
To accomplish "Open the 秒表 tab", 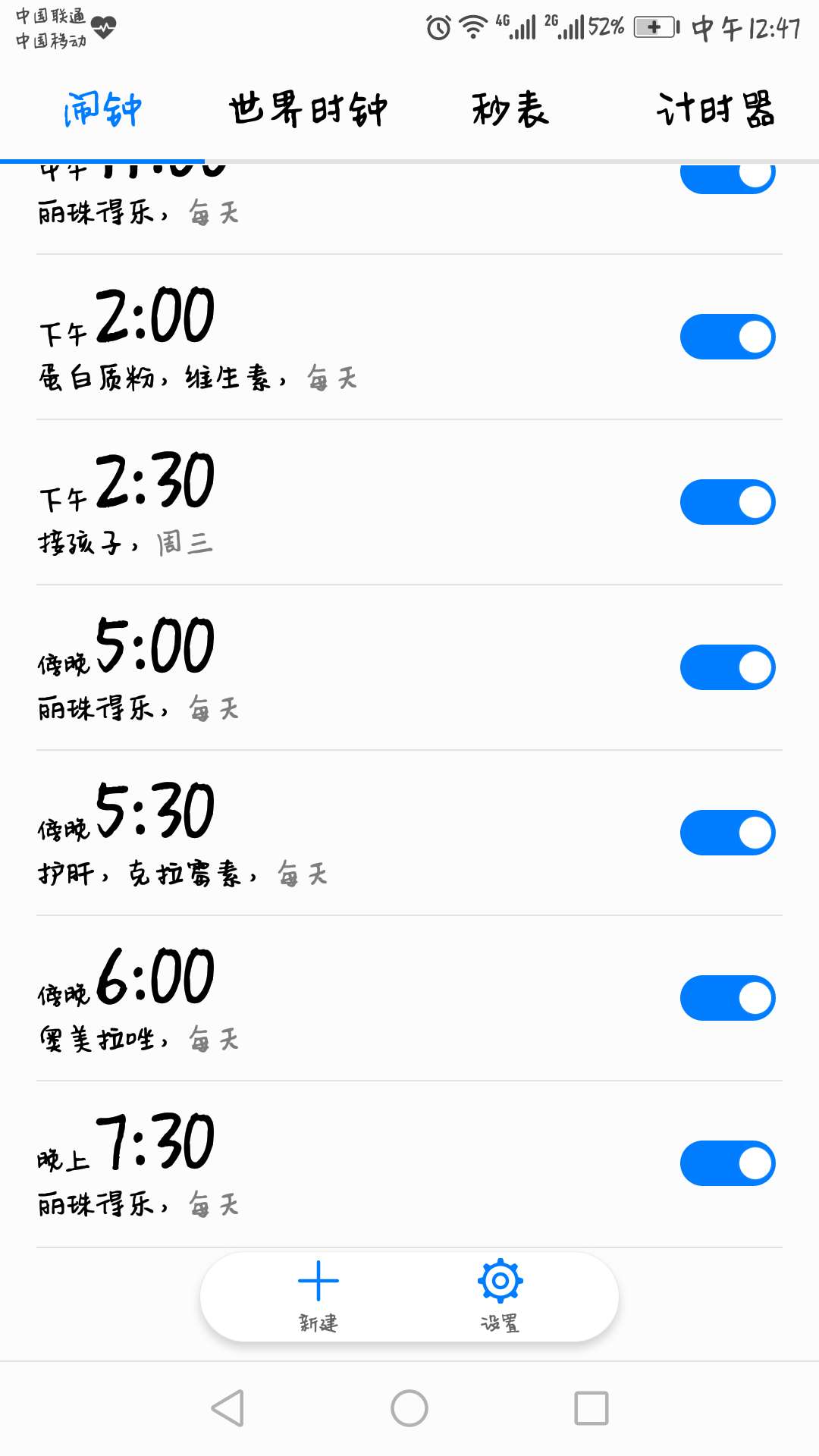I will tap(510, 110).
